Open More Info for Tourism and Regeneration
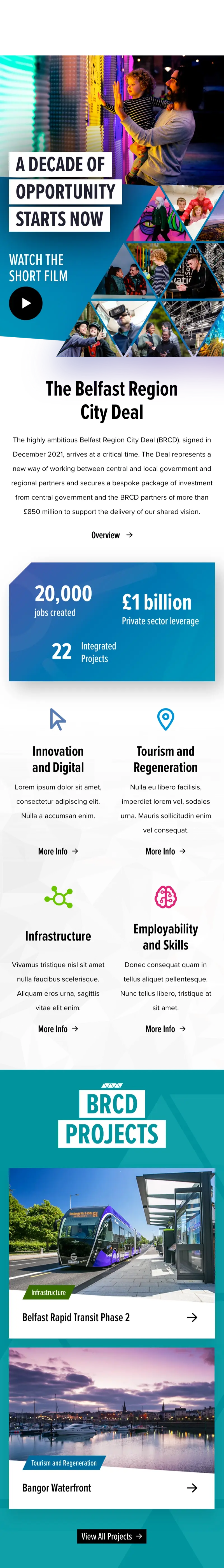The height and width of the screenshot is (1568, 224). [x=165, y=851]
